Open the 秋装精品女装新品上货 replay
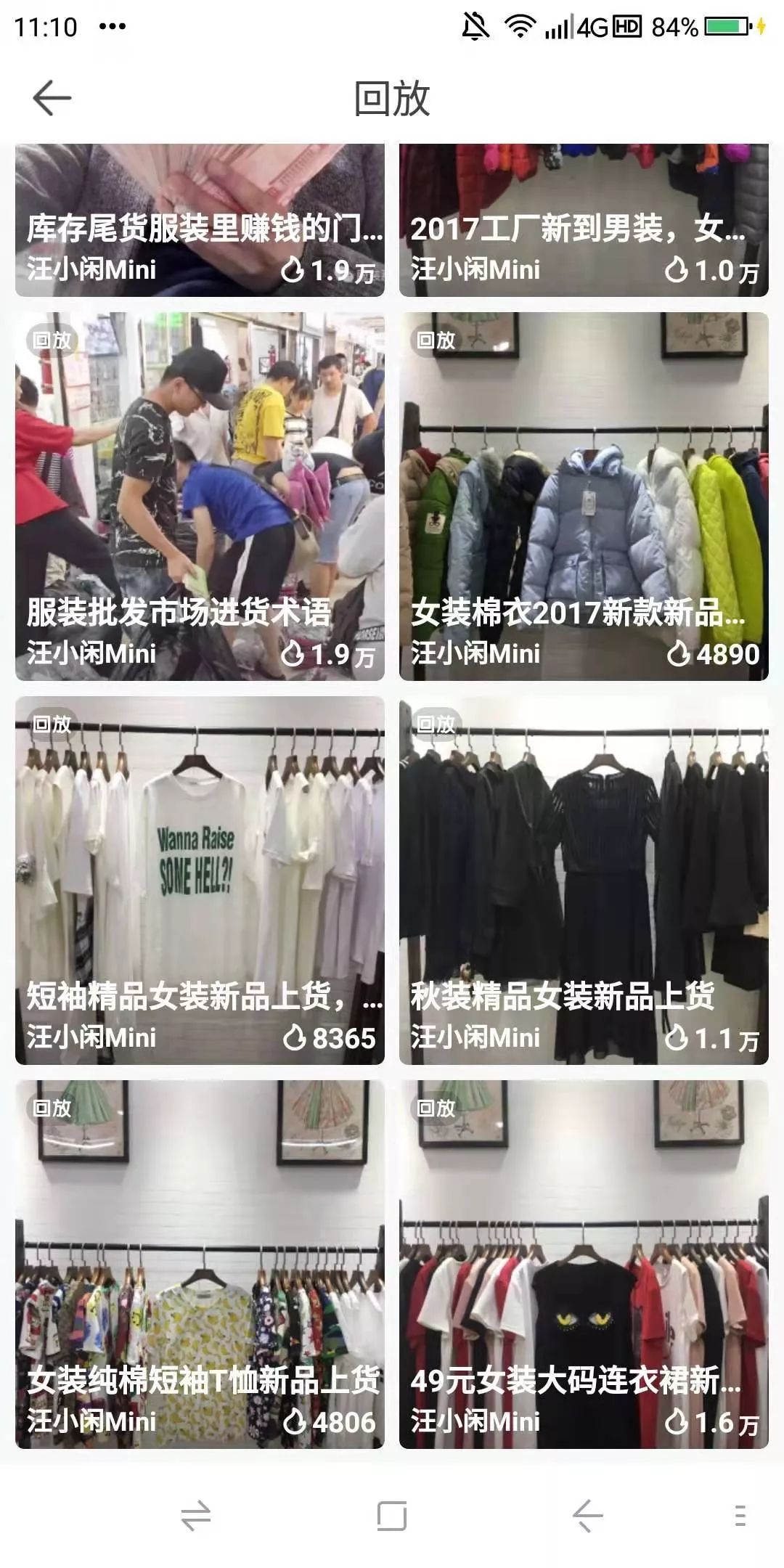 (584, 881)
